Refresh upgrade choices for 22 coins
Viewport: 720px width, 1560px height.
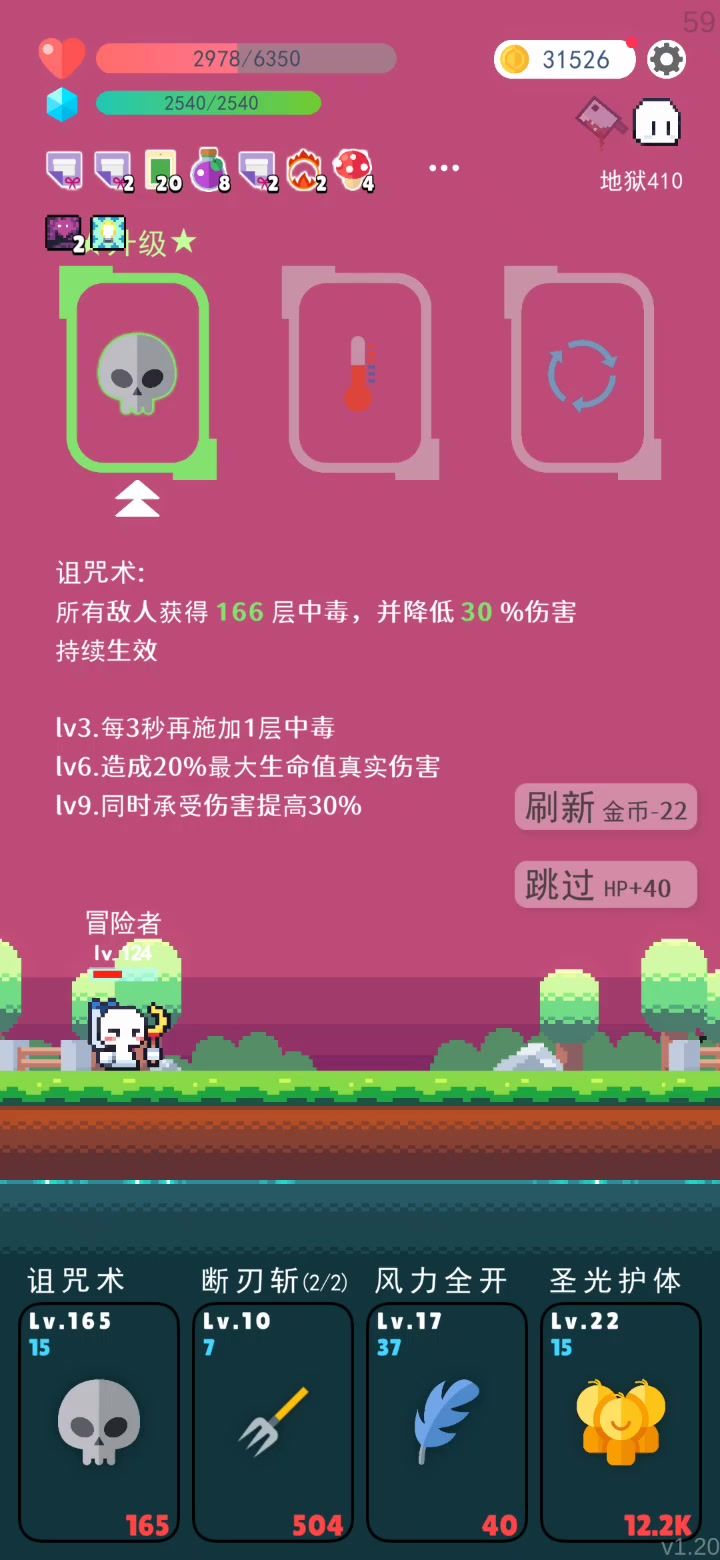(606, 807)
